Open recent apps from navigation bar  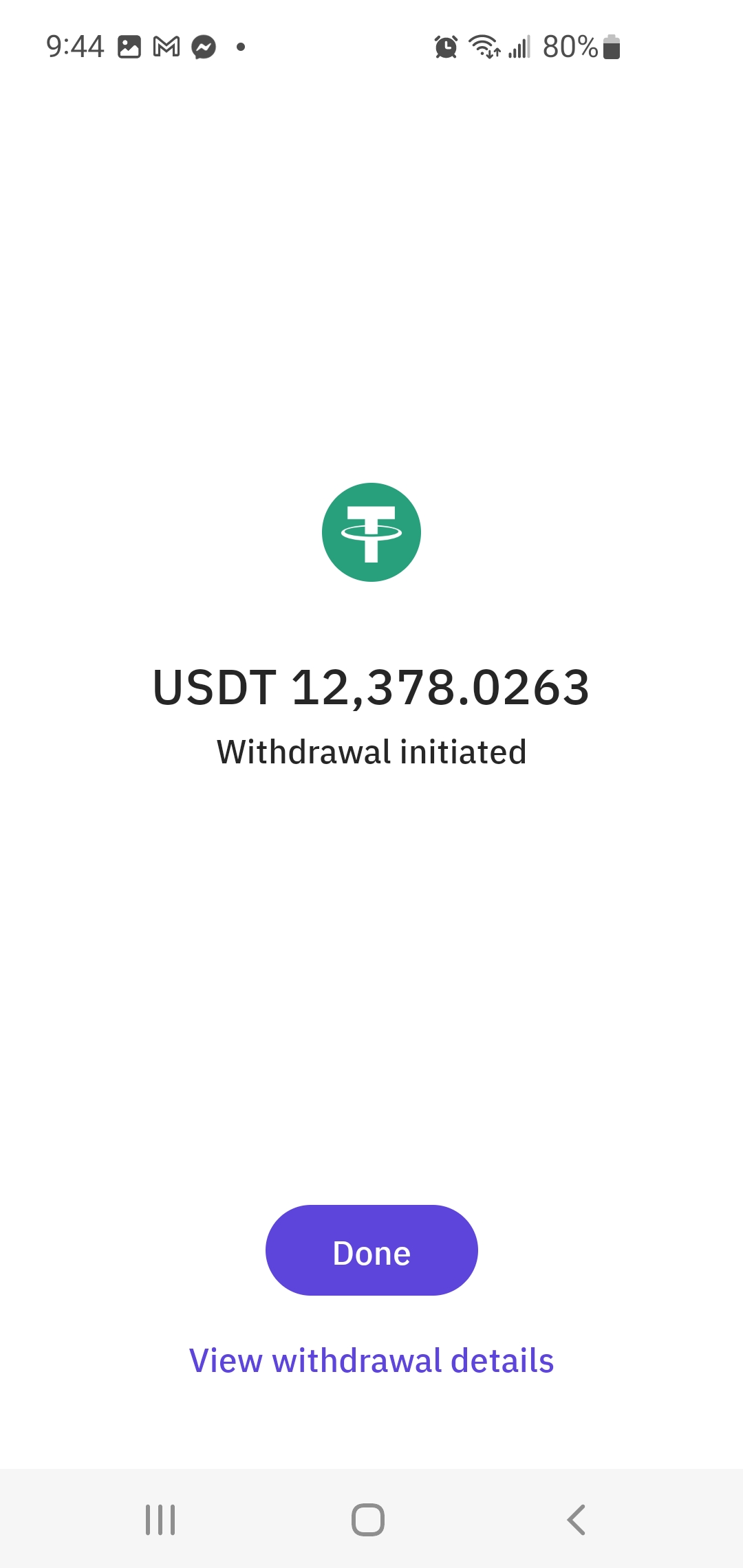[160, 1520]
